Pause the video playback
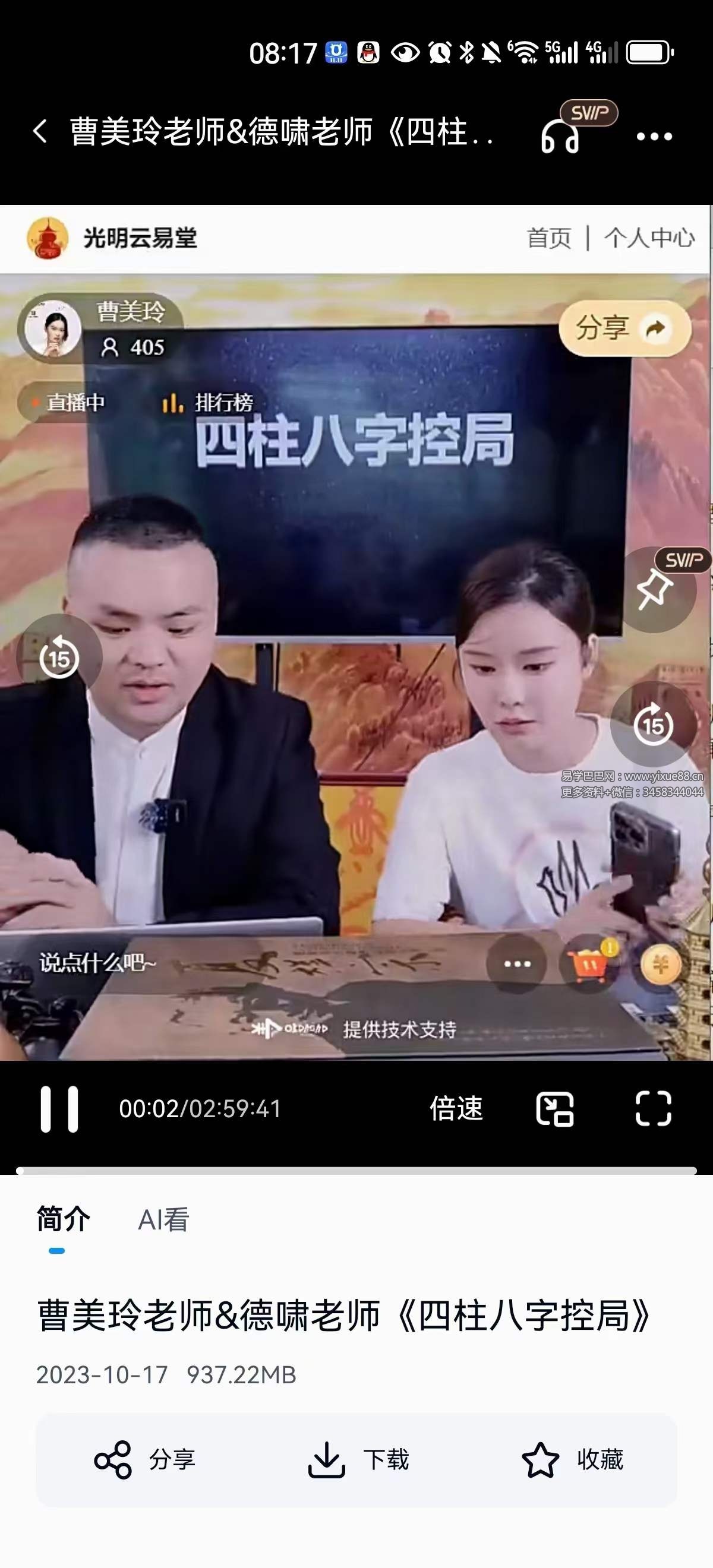Viewport: 713px width, 1568px height. pos(59,1109)
